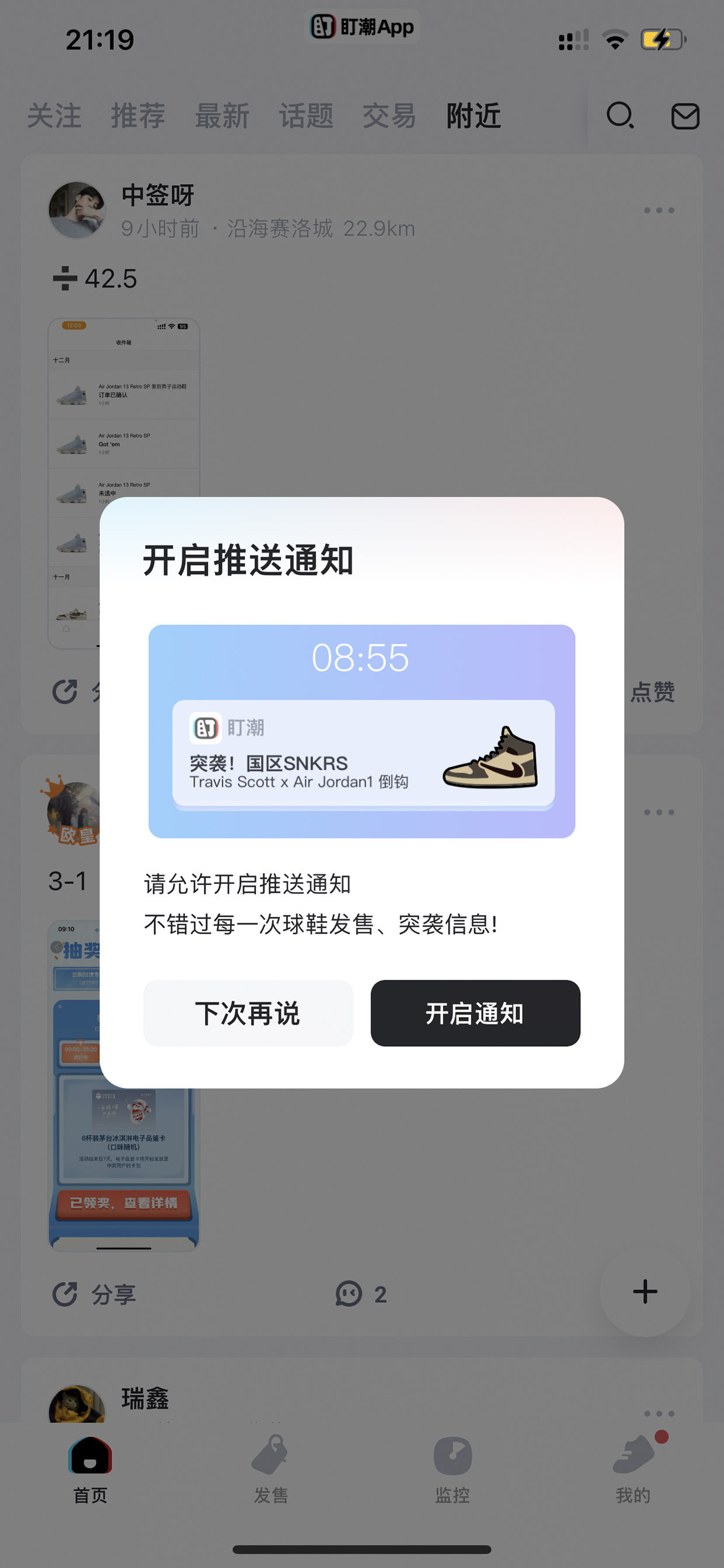The image size is (724, 1568).
Task: Open the search magnifier icon
Action: (621, 116)
